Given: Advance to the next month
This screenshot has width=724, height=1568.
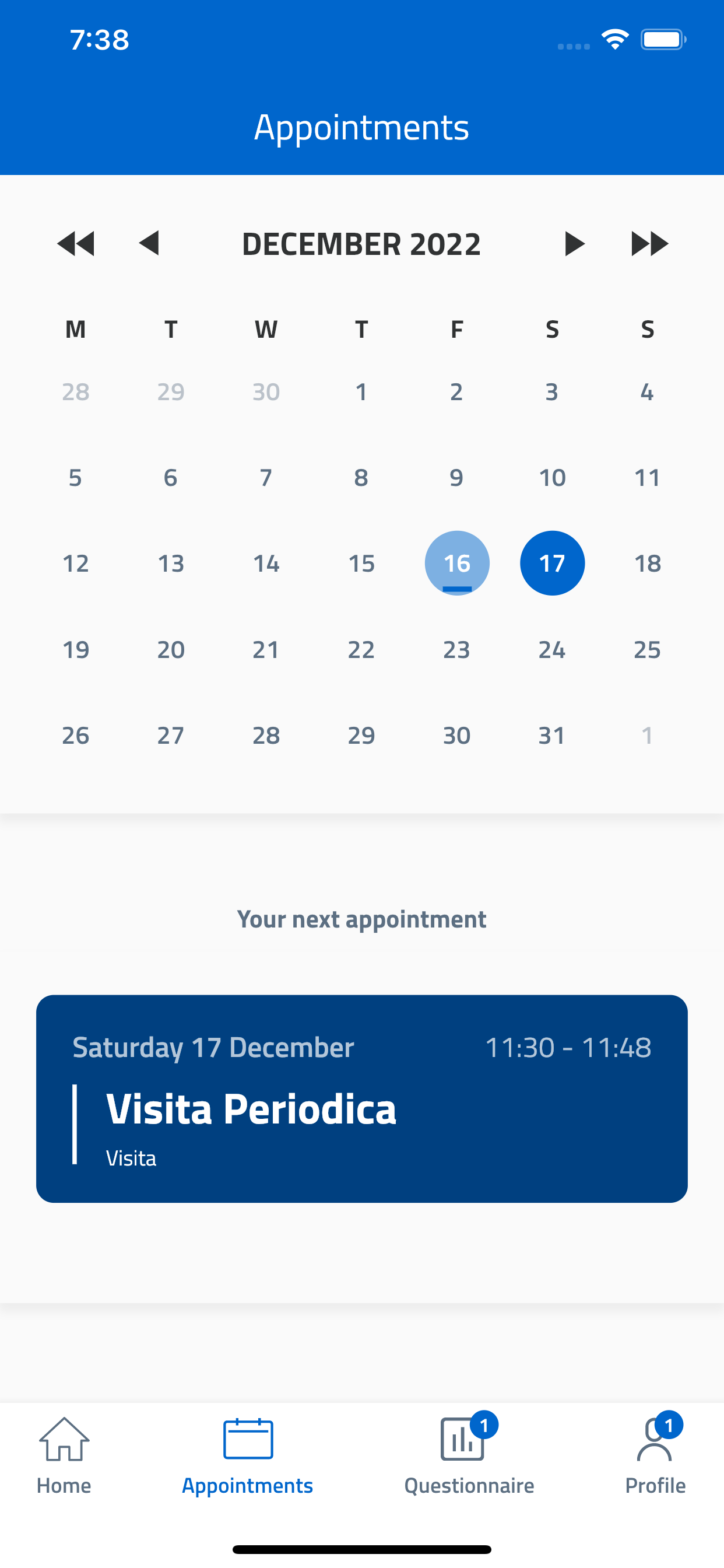Looking at the screenshot, I should point(574,243).
